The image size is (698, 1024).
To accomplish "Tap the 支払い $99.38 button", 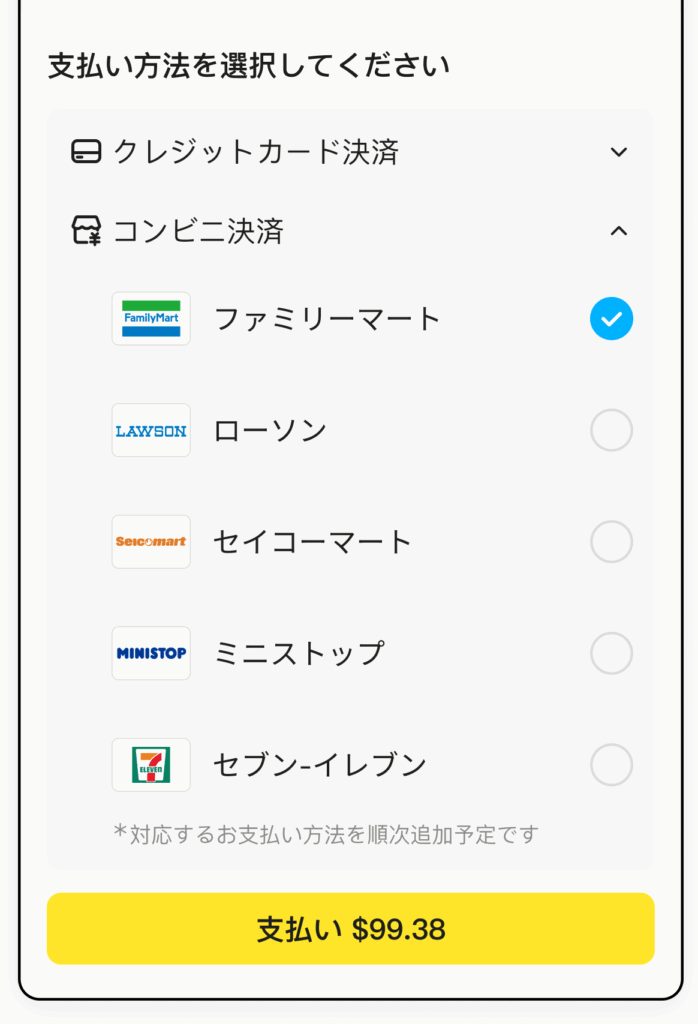I will 350,929.
